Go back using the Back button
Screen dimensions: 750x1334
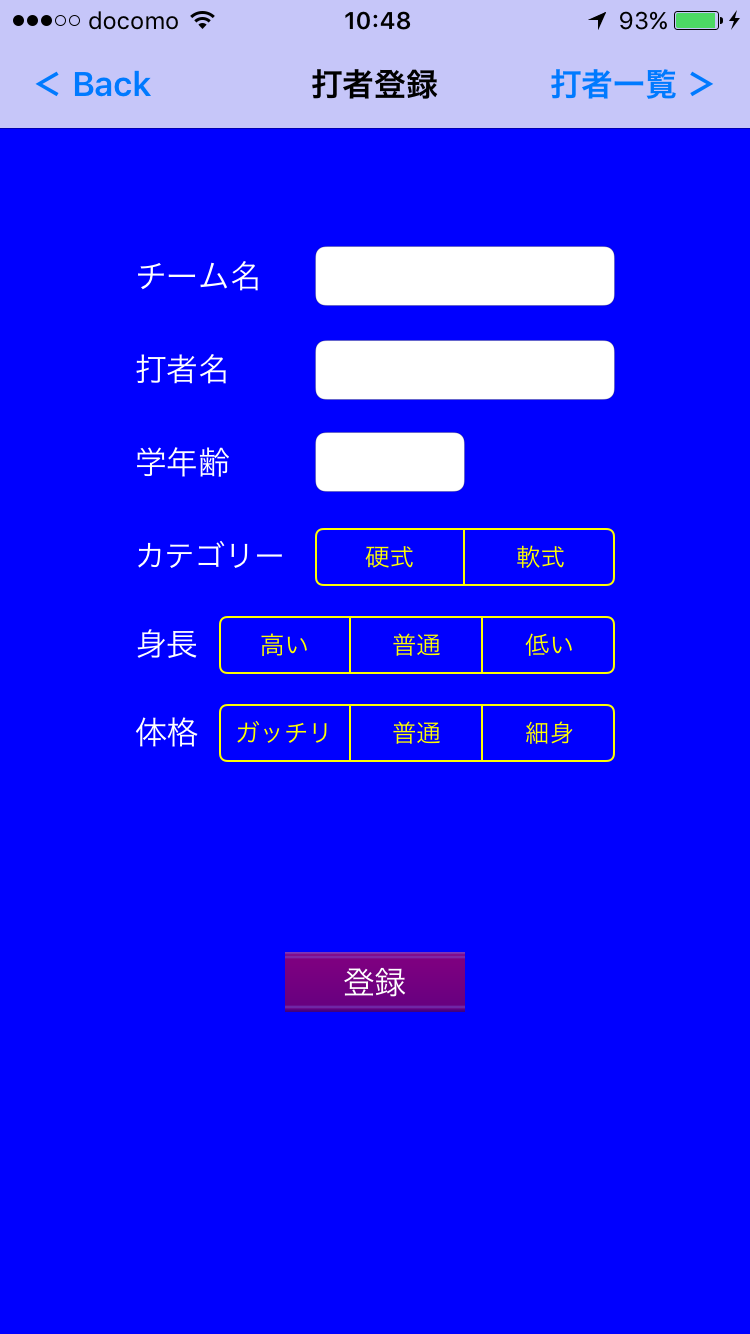[92, 85]
